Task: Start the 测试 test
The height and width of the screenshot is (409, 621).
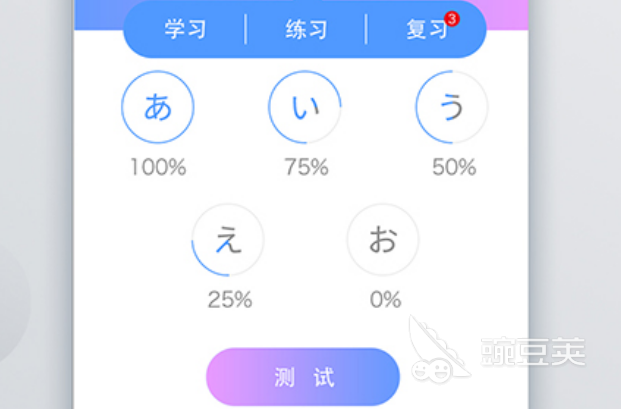Action: [x=303, y=377]
